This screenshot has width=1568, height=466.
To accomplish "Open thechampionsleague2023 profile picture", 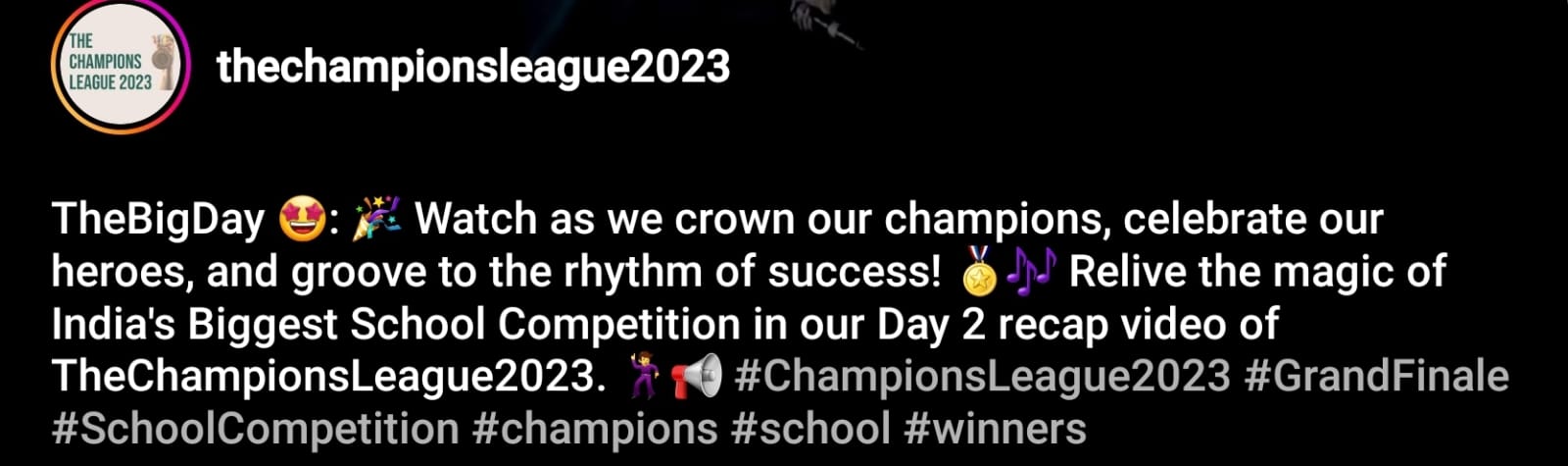I will coord(117,68).
